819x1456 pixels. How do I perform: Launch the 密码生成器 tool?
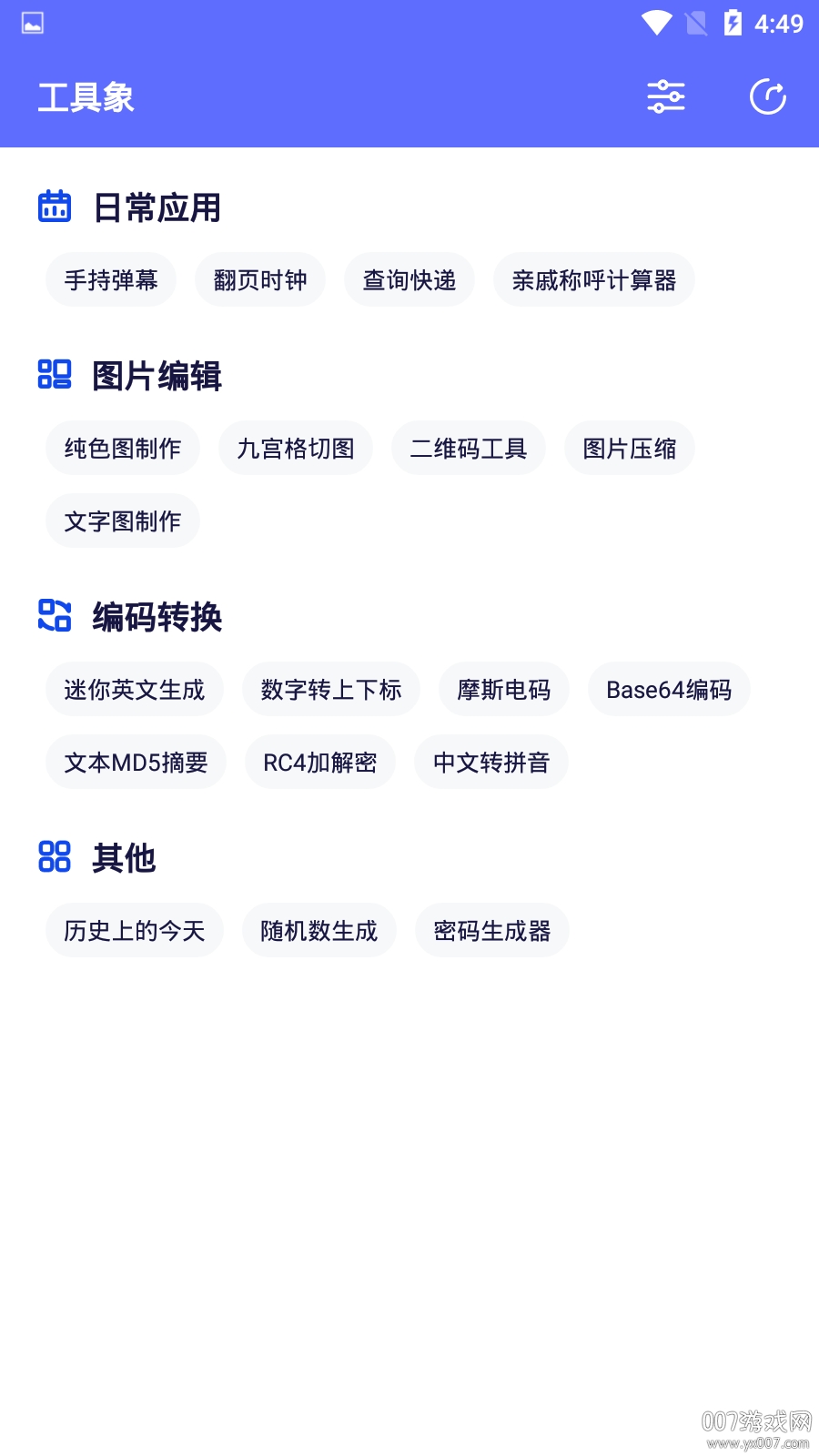pyautogui.click(x=492, y=931)
